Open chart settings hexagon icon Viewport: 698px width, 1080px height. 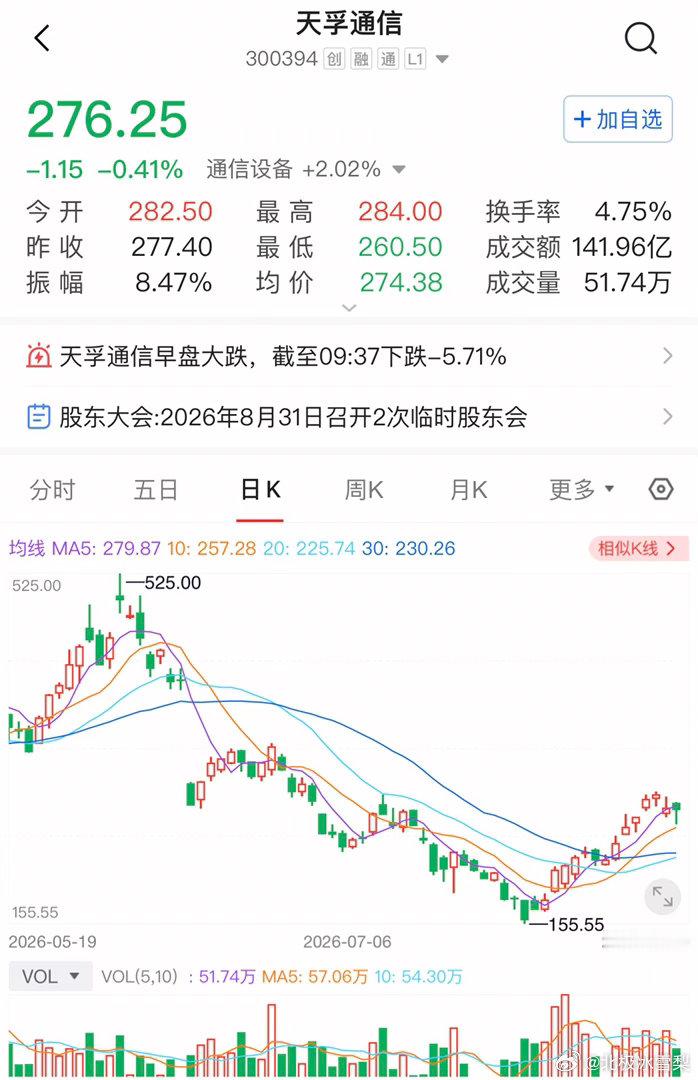tap(661, 489)
